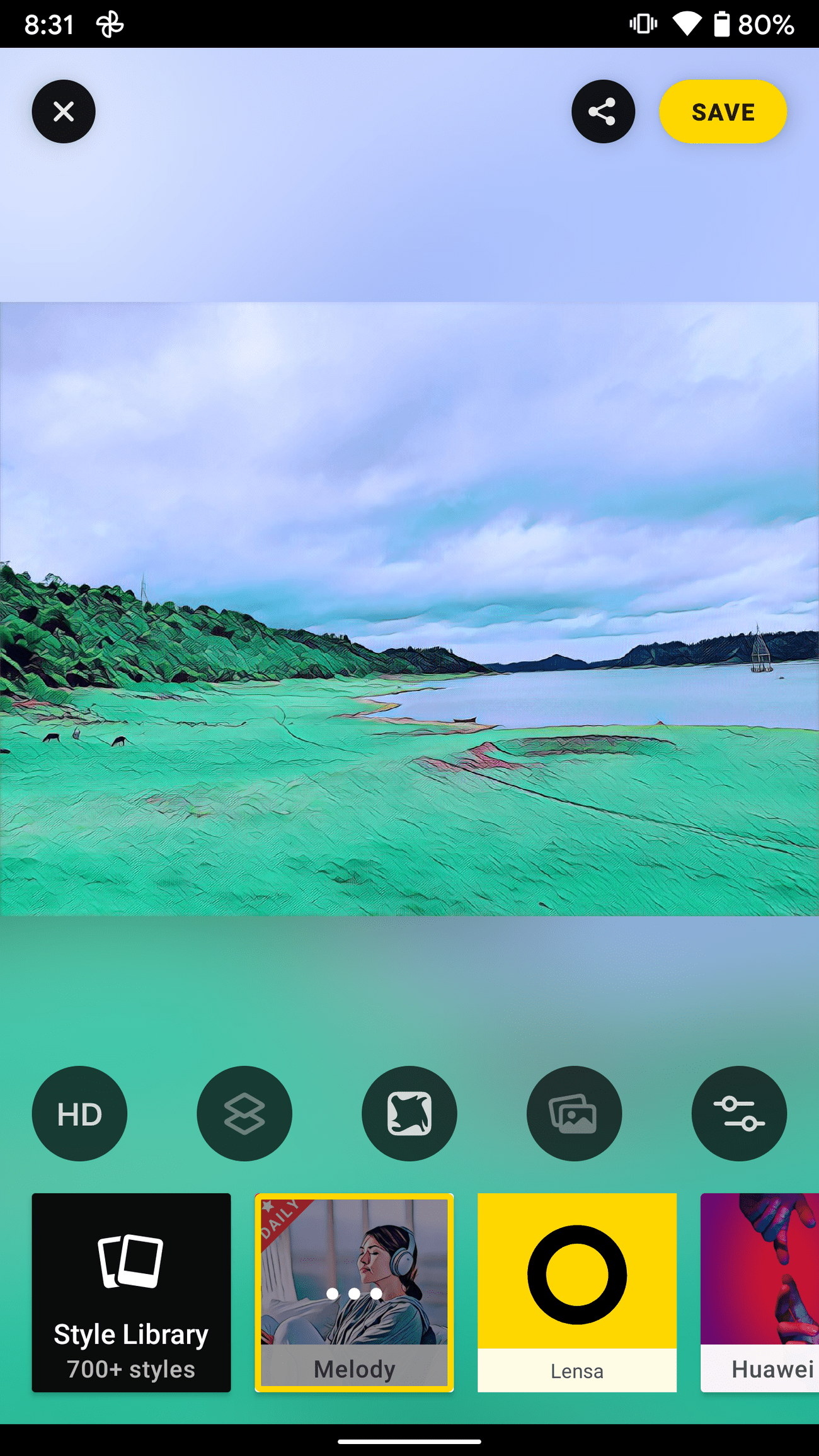The height and width of the screenshot is (1456, 819).
Task: Open the Style Library
Action: [x=131, y=1292]
